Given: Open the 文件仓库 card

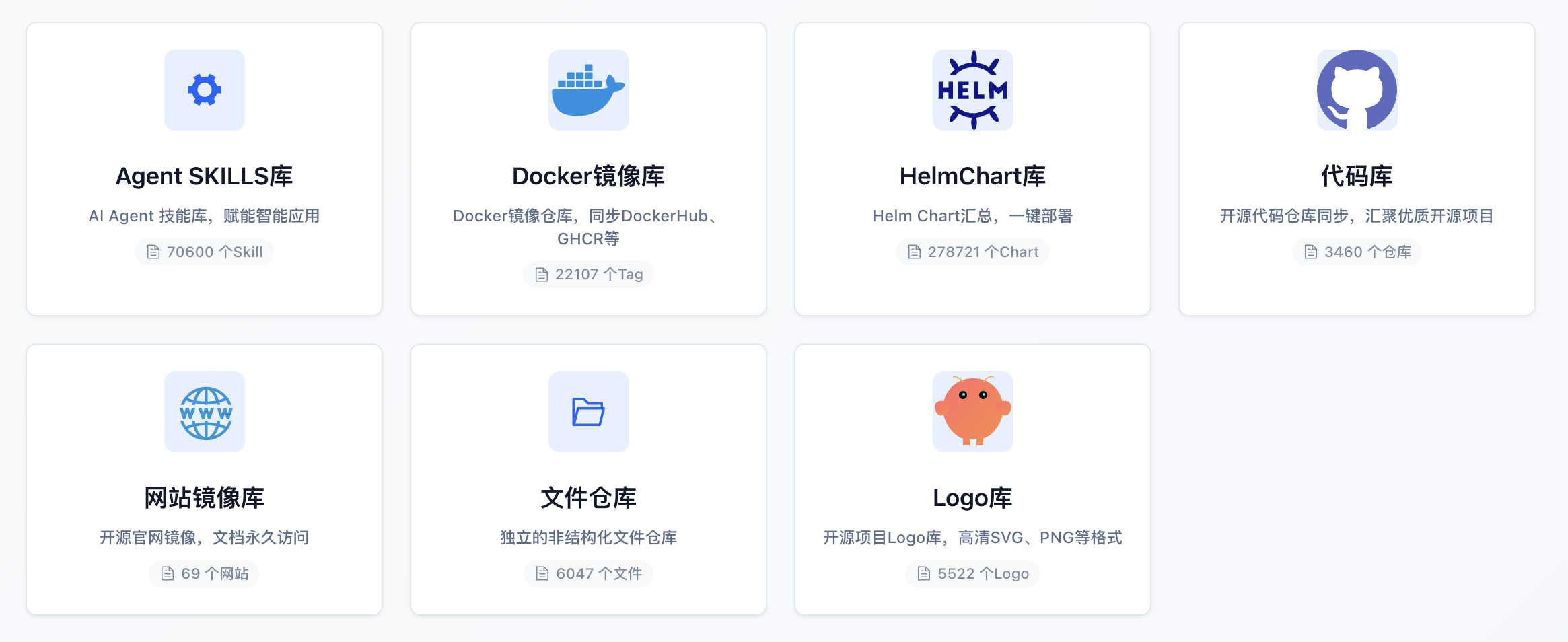Looking at the screenshot, I should pos(588,497).
